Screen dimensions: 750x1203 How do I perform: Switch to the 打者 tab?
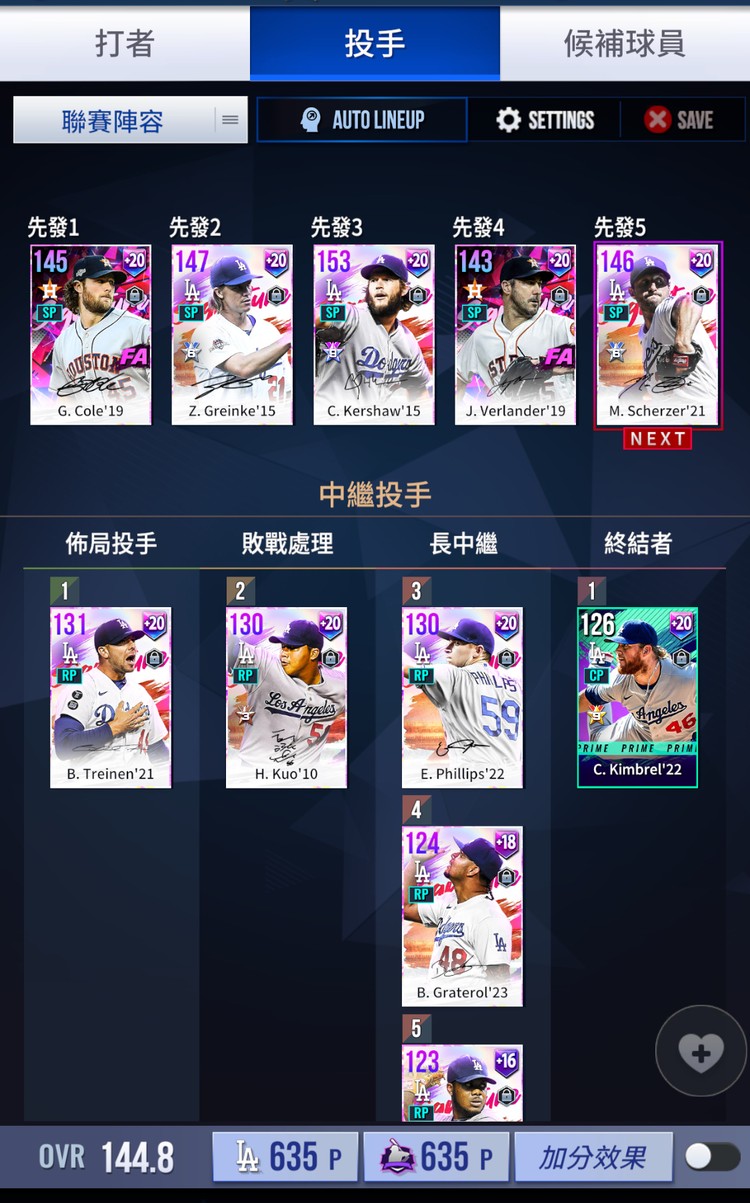pos(125,43)
